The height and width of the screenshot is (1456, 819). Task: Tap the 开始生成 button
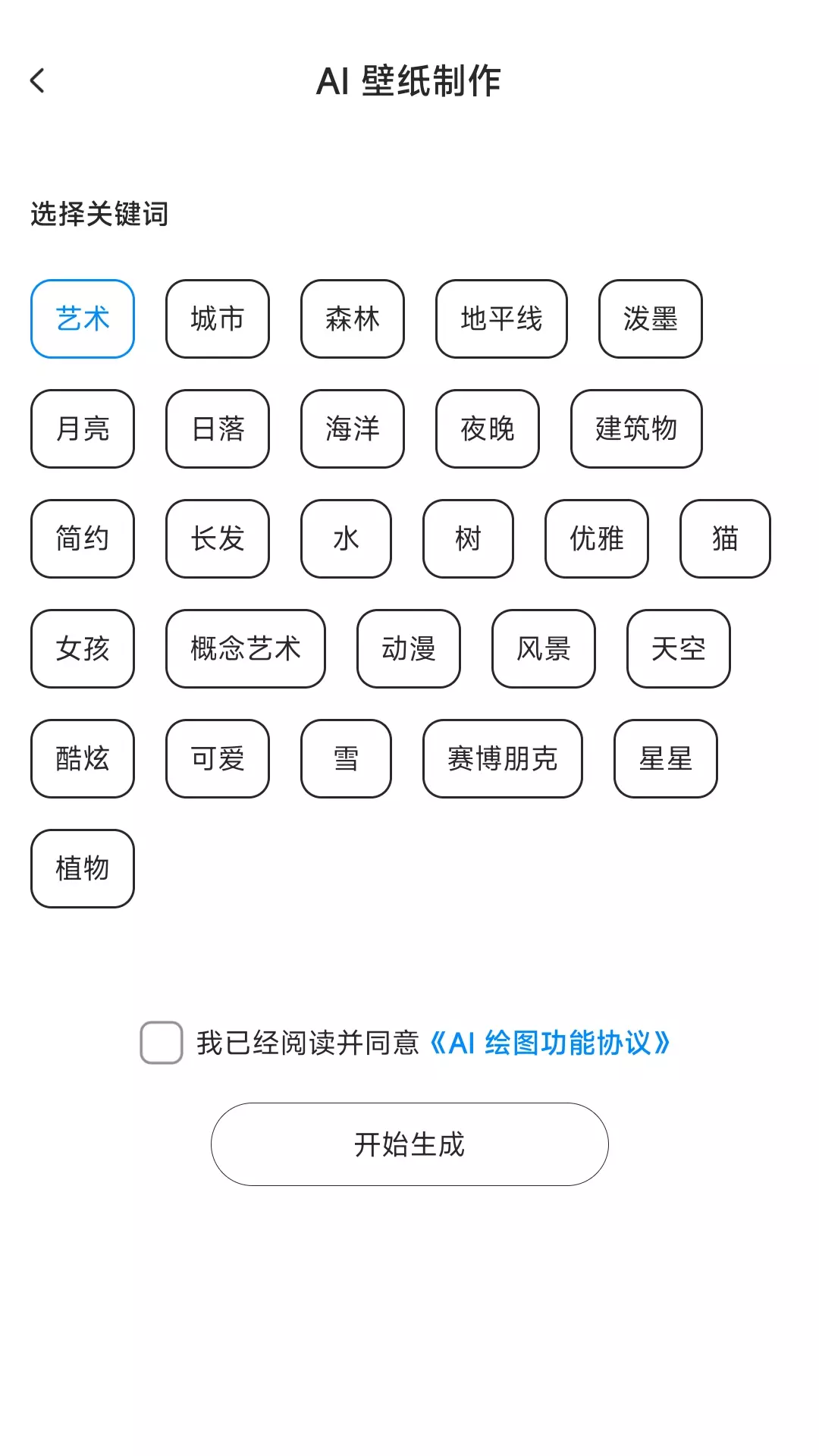tap(409, 1144)
